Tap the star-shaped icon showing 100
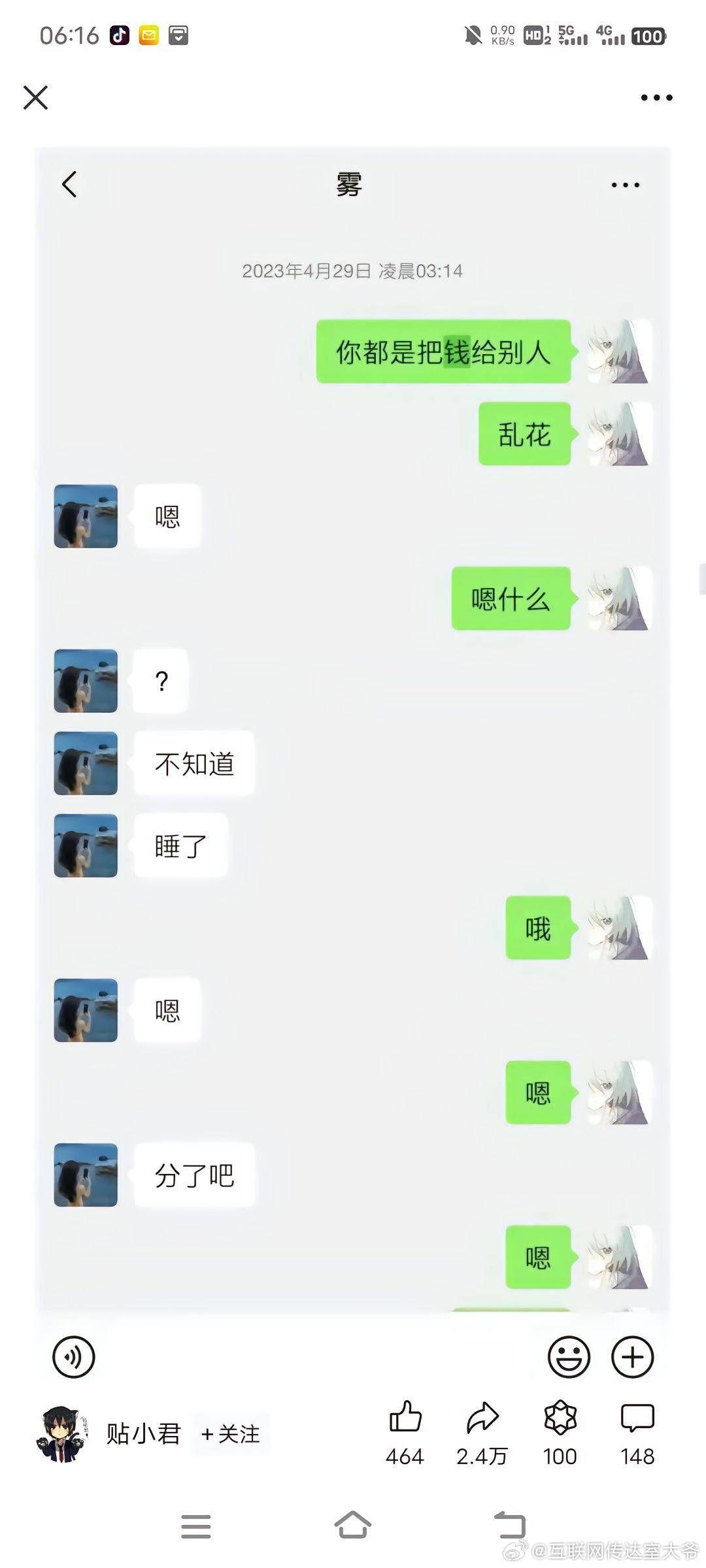Viewport: 706px width, 1568px height. coord(560,1418)
